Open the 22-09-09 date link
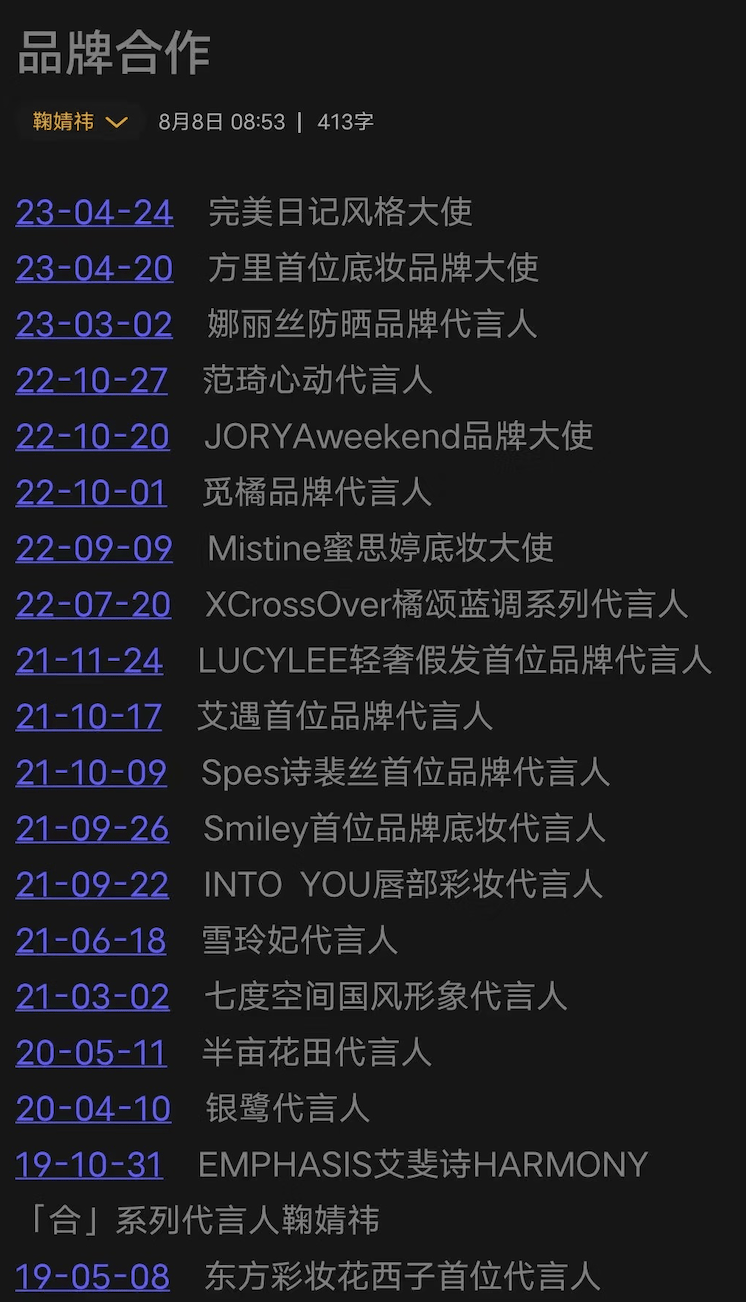The width and height of the screenshot is (746, 1302). pos(94,548)
